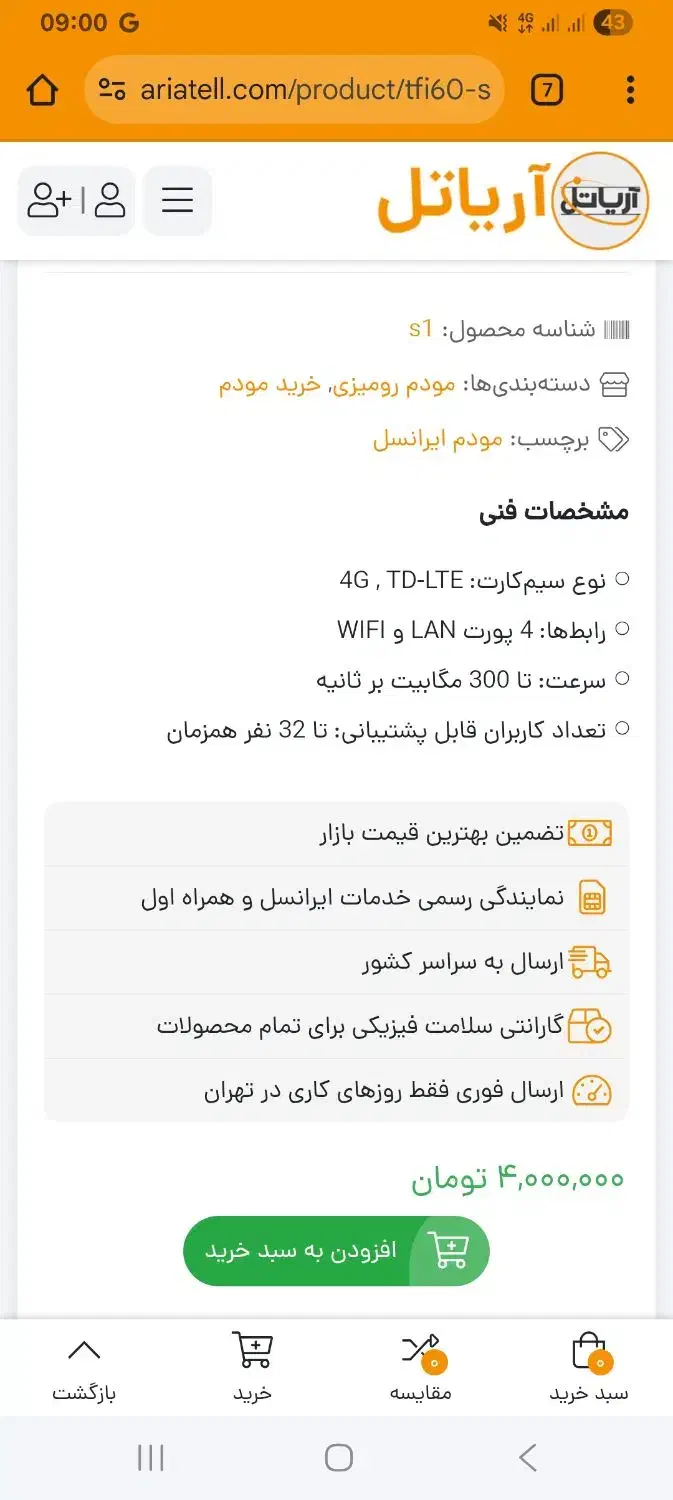Open the browser tab switcher showing 7

click(546, 91)
